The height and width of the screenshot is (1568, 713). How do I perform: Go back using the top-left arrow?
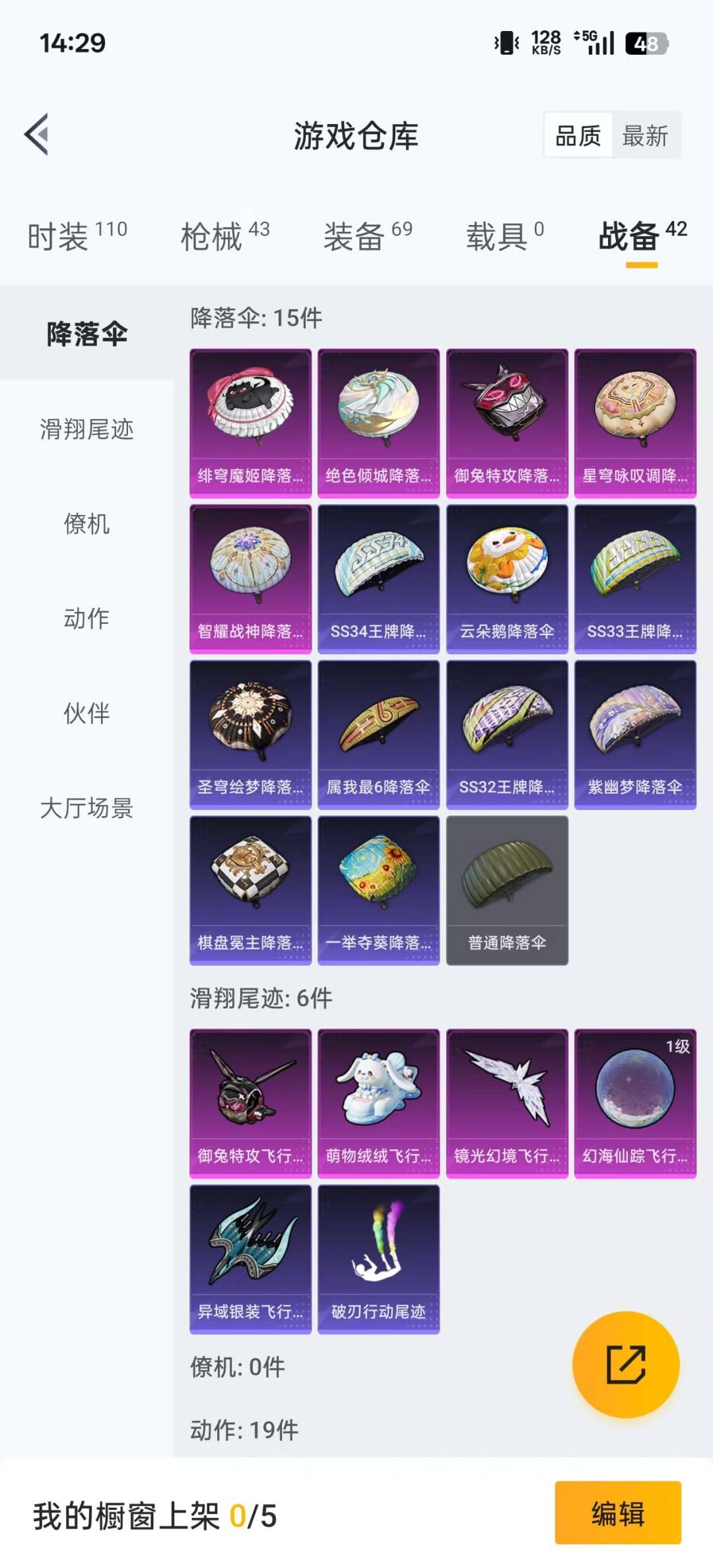[37, 135]
